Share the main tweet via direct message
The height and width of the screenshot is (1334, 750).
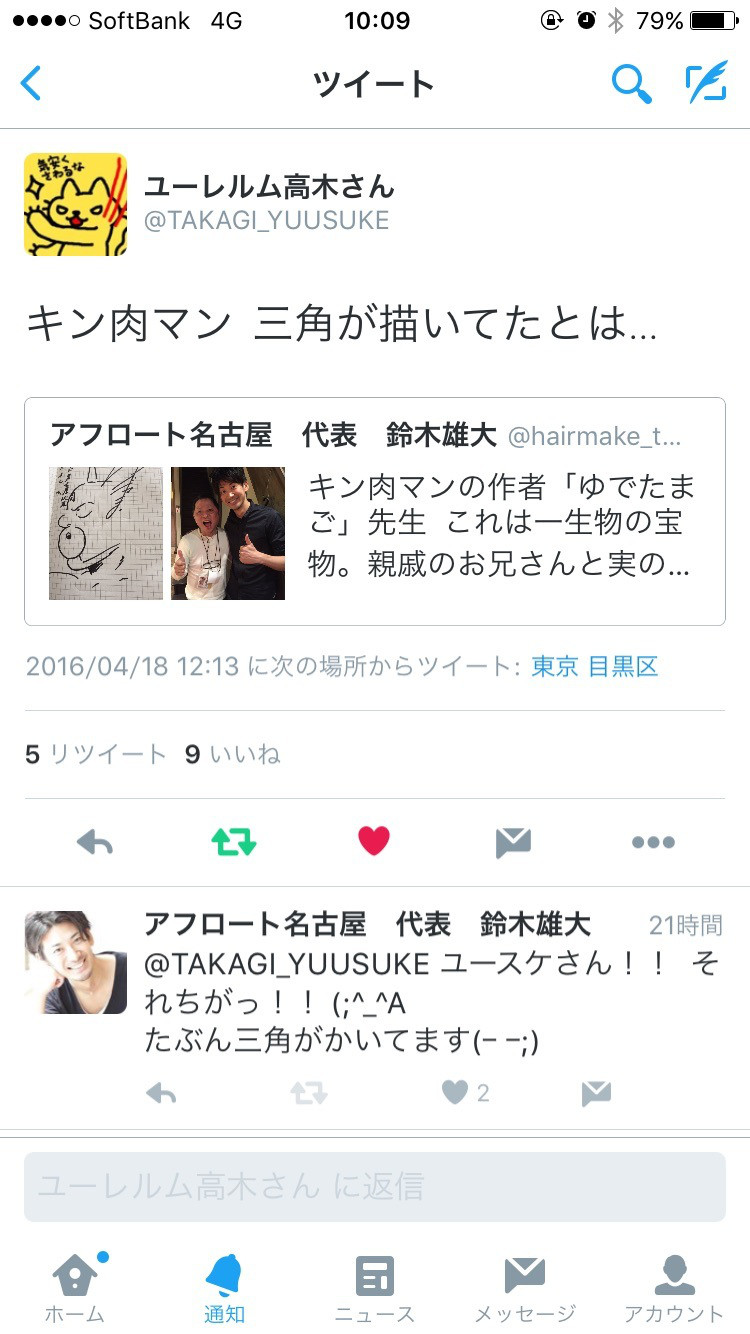513,843
